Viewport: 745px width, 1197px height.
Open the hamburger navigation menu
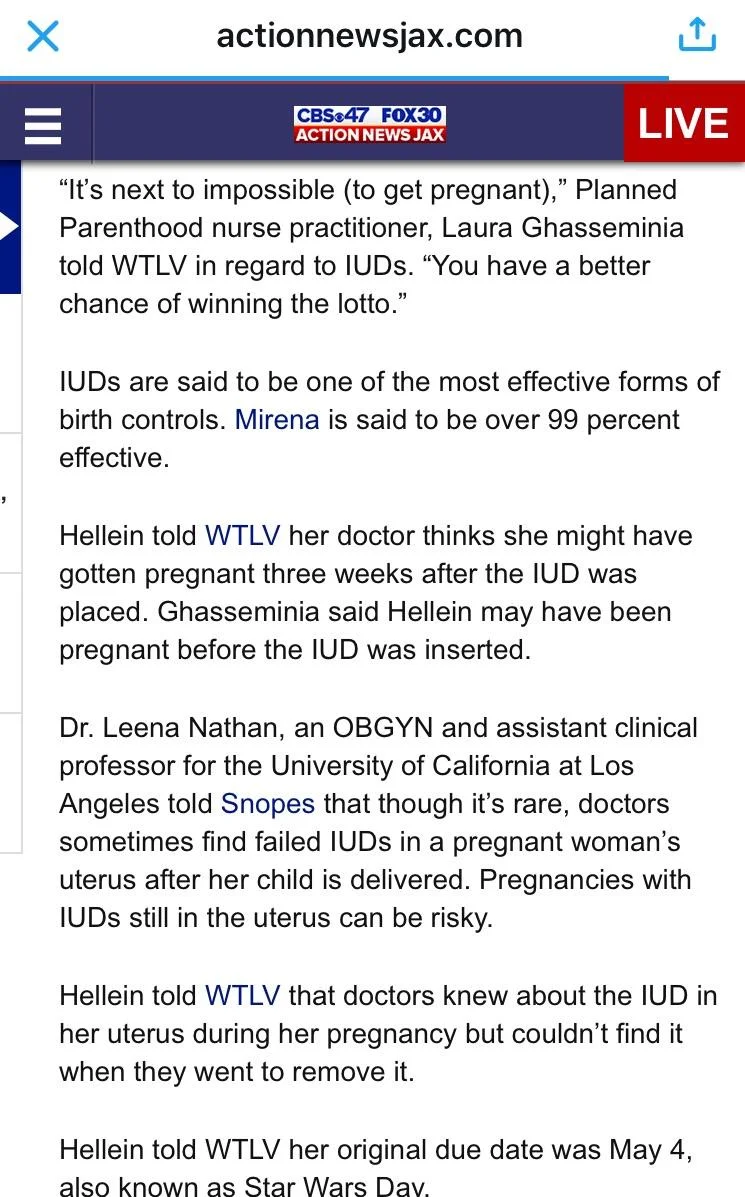(43, 125)
